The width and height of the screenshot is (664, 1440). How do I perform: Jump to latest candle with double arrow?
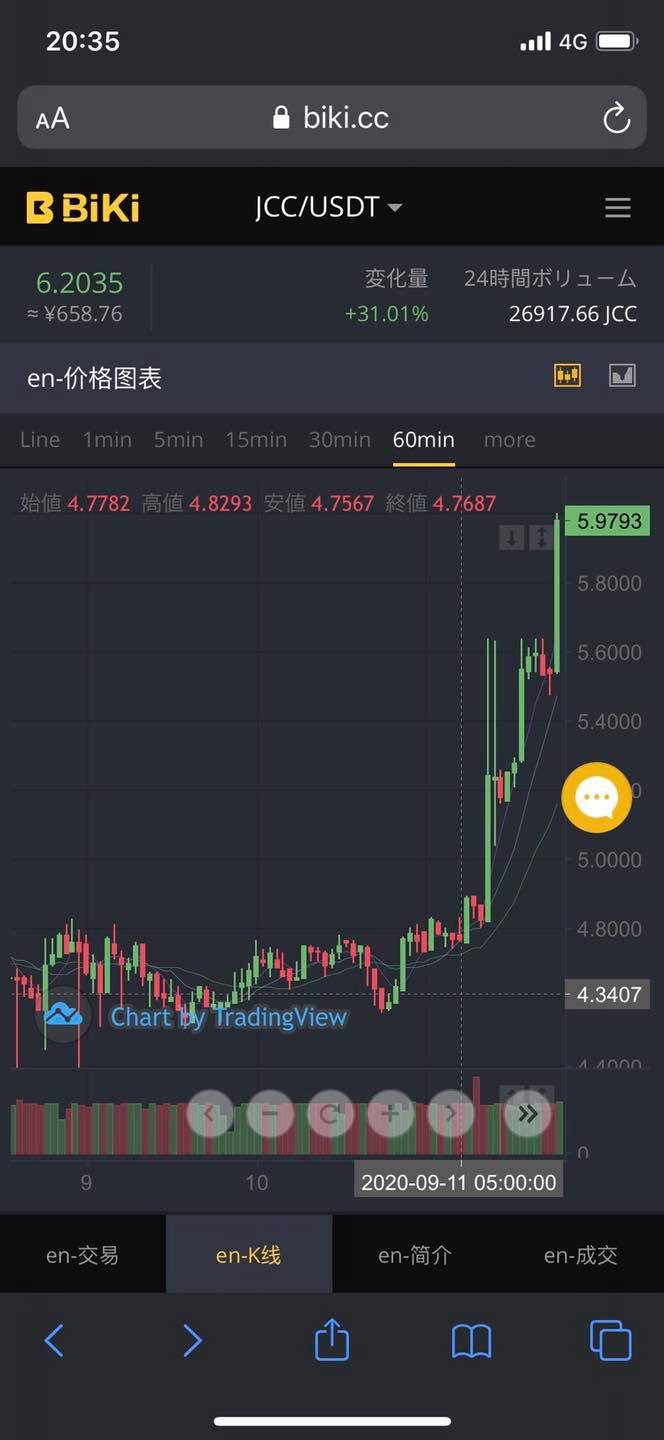tap(528, 1113)
